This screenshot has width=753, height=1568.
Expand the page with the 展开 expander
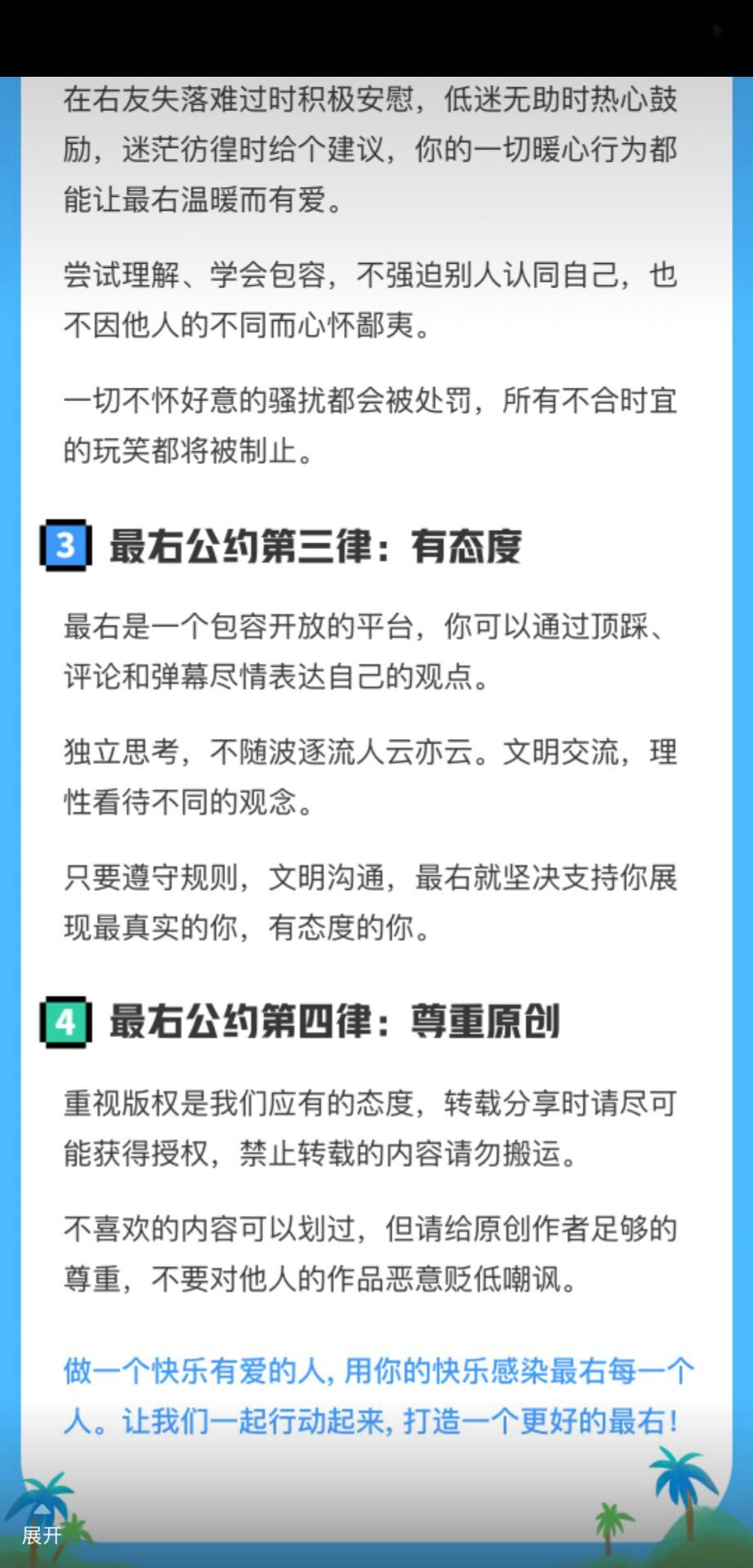point(42,1533)
